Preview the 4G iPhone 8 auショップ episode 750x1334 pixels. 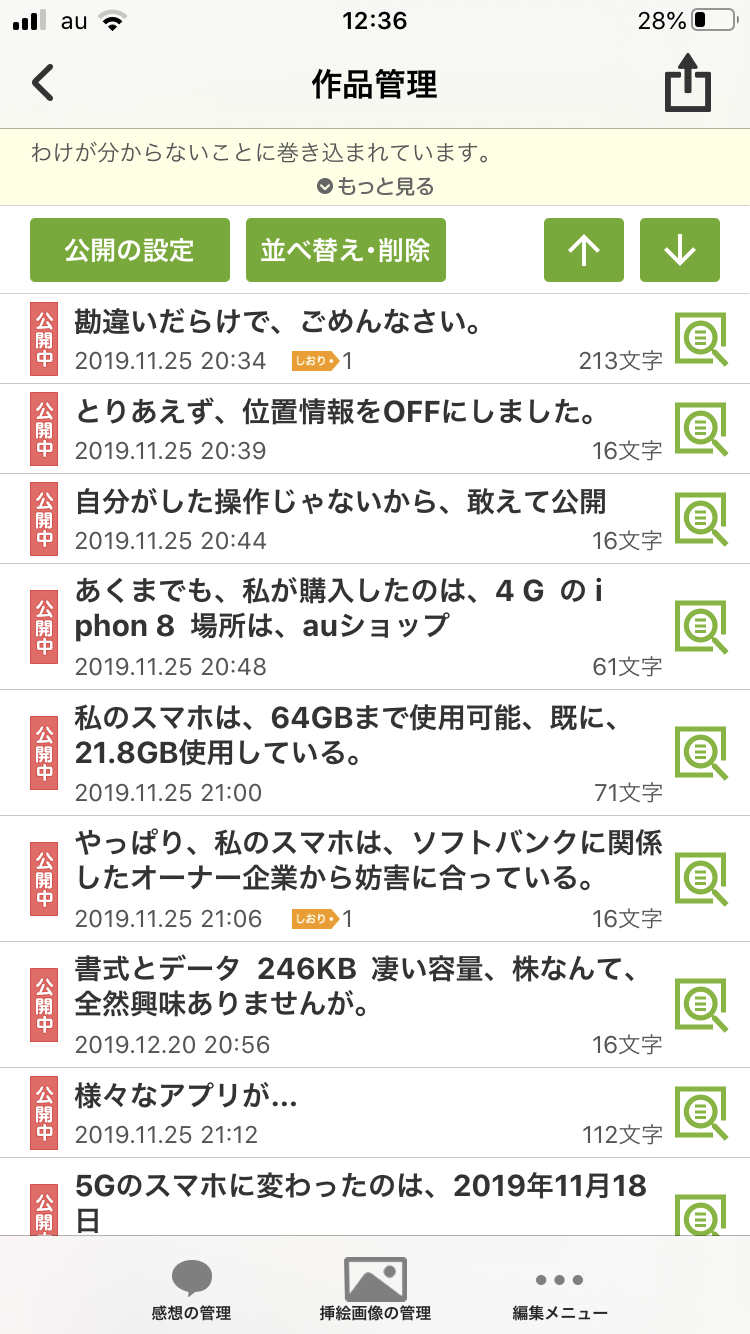pyautogui.click(x=700, y=627)
